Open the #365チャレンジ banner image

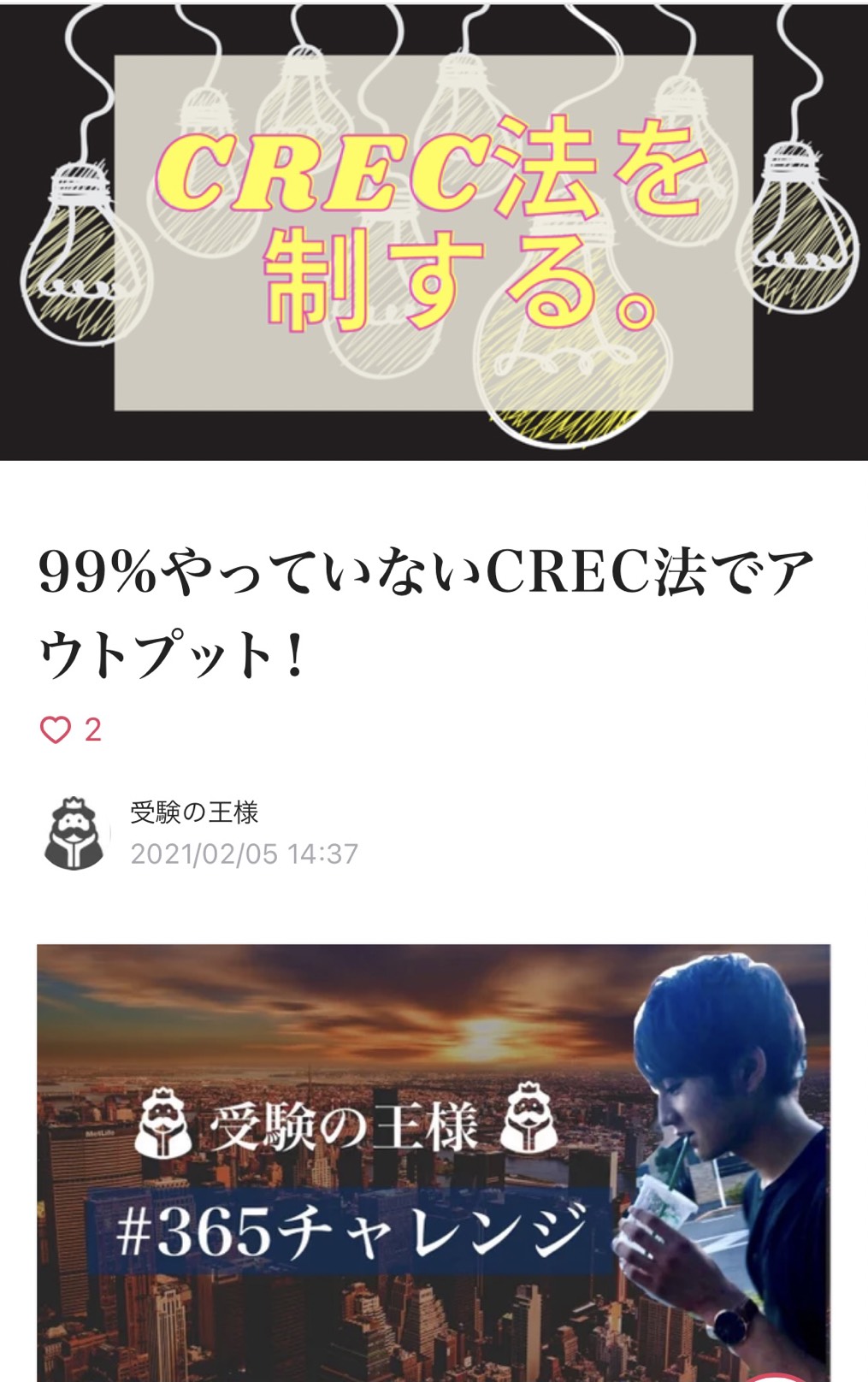click(x=433, y=1161)
